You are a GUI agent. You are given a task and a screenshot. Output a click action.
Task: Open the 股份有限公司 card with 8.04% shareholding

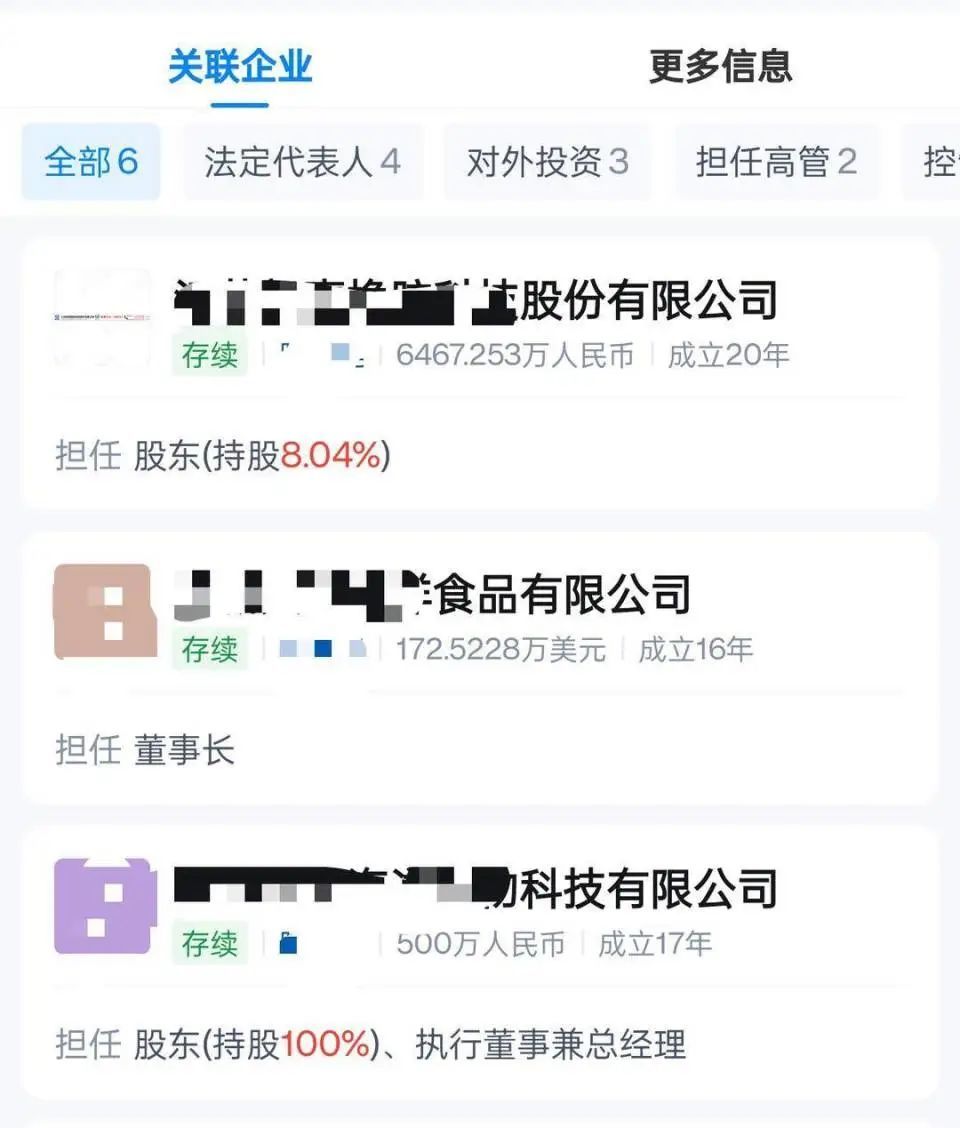(480, 372)
